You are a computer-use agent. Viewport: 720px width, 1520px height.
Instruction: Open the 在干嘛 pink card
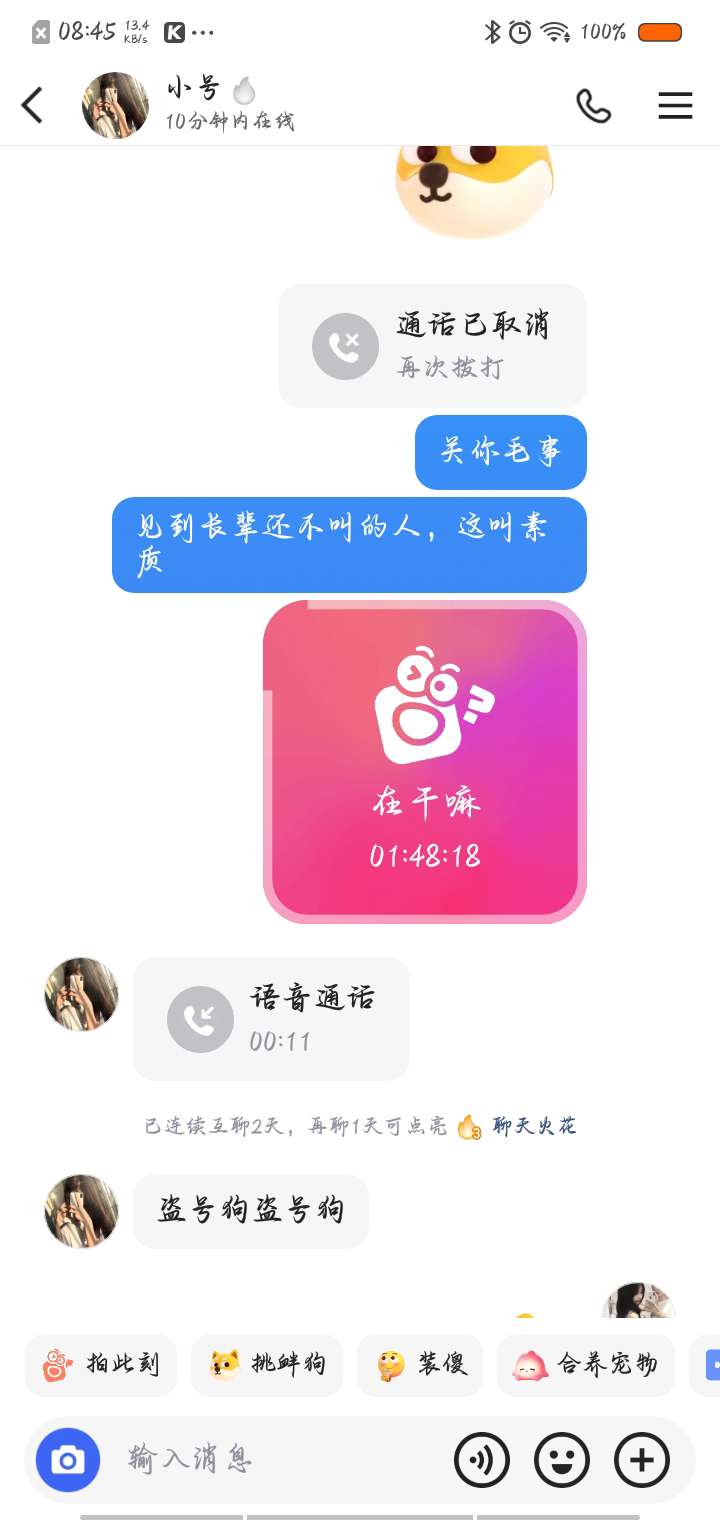(425, 762)
